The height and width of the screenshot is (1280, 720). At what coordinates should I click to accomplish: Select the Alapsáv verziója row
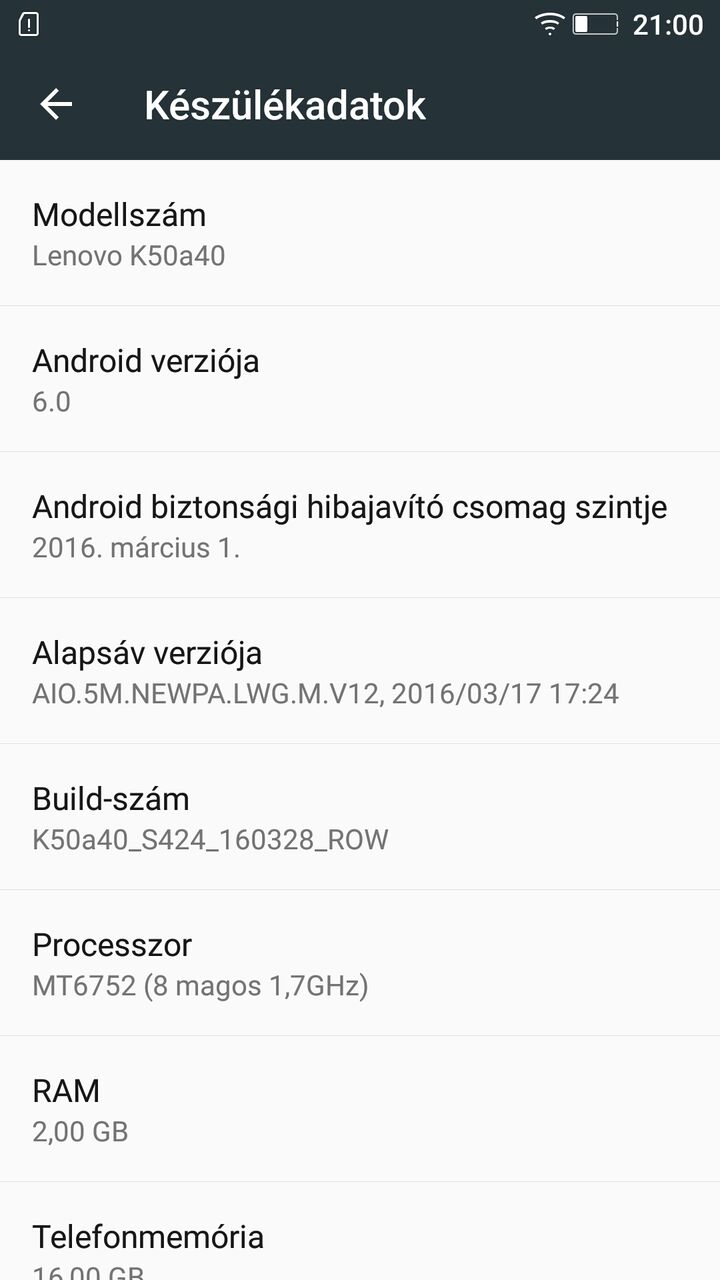360,671
